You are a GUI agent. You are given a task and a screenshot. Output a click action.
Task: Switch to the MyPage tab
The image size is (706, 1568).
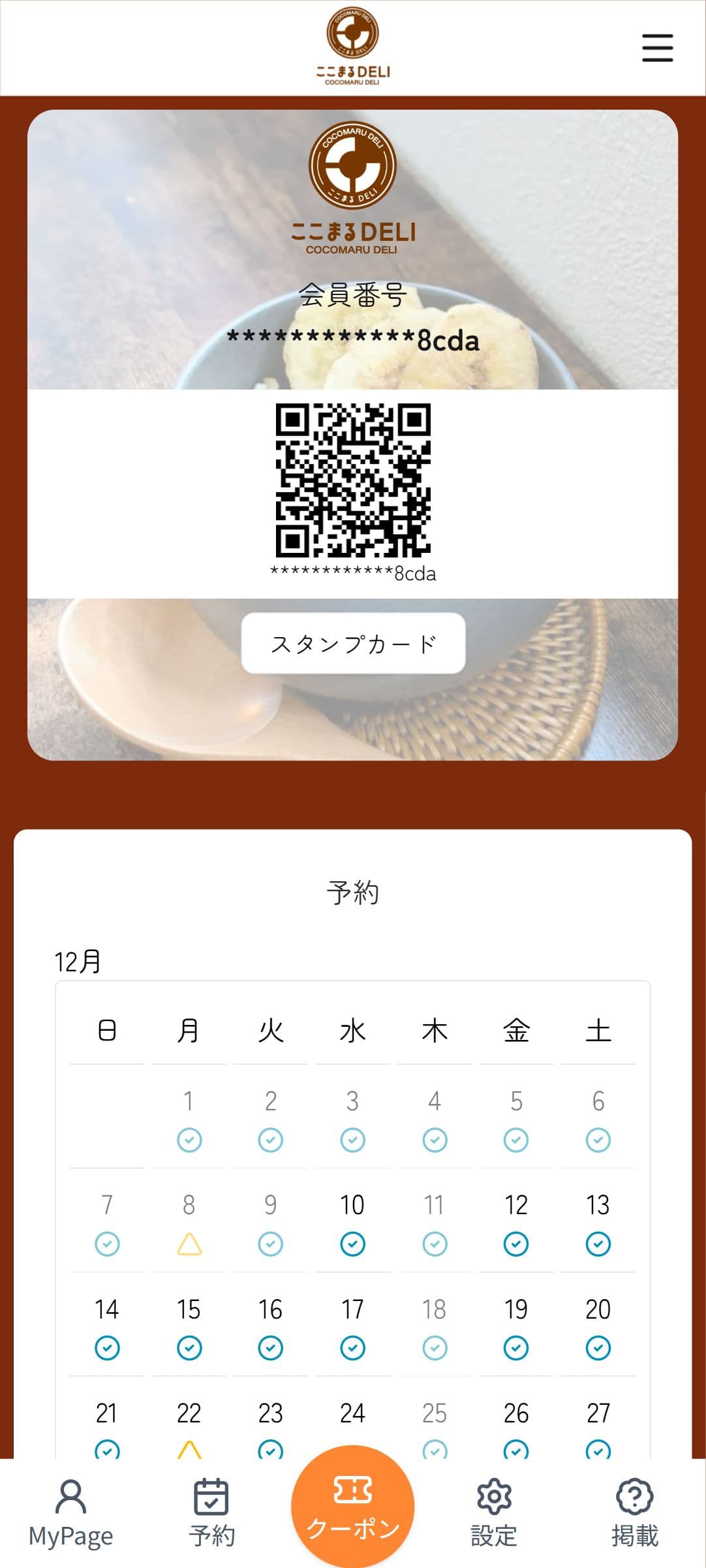coord(70,1513)
